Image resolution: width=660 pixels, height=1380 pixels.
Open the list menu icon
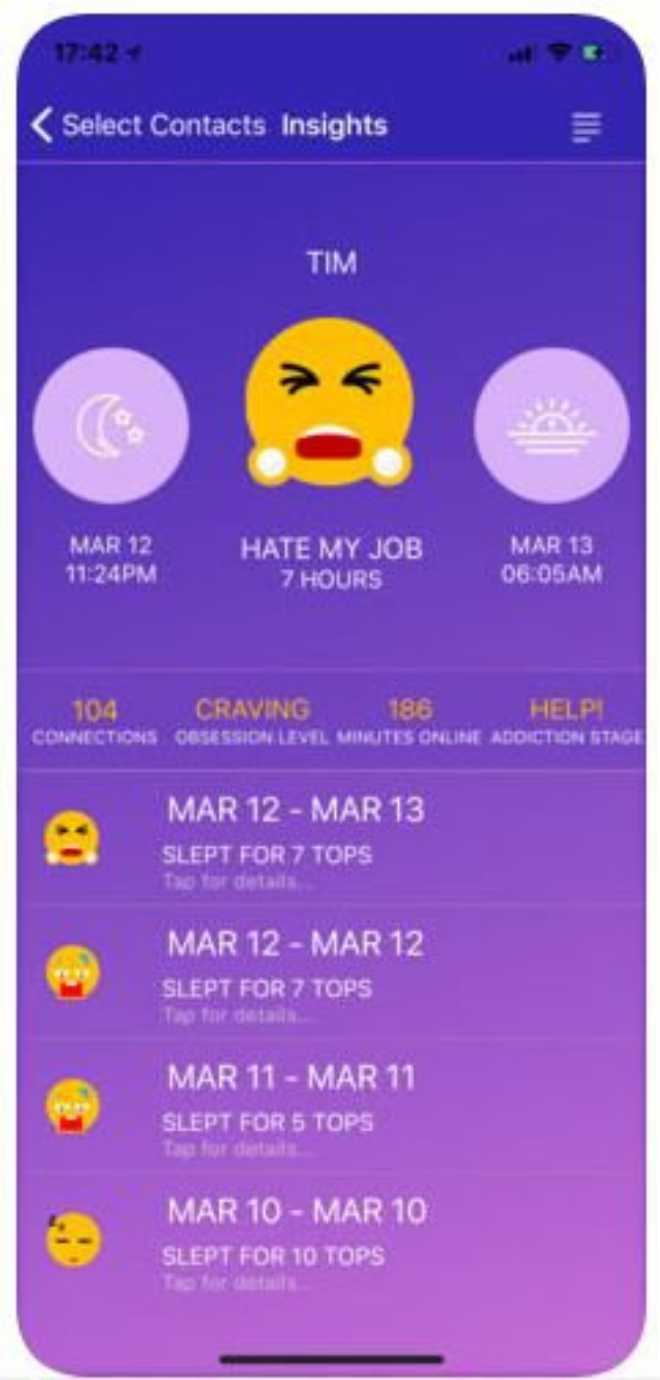click(587, 127)
